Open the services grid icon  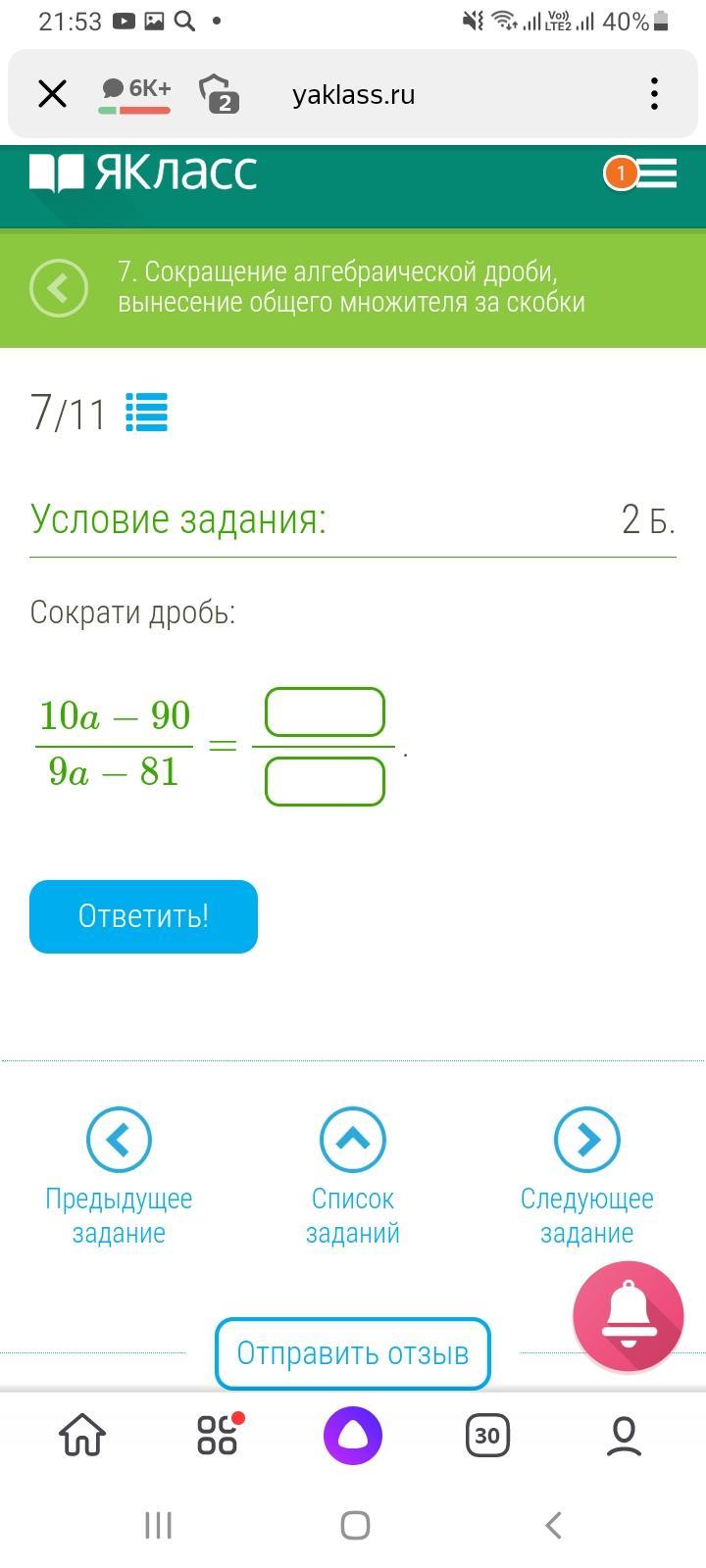click(219, 1436)
